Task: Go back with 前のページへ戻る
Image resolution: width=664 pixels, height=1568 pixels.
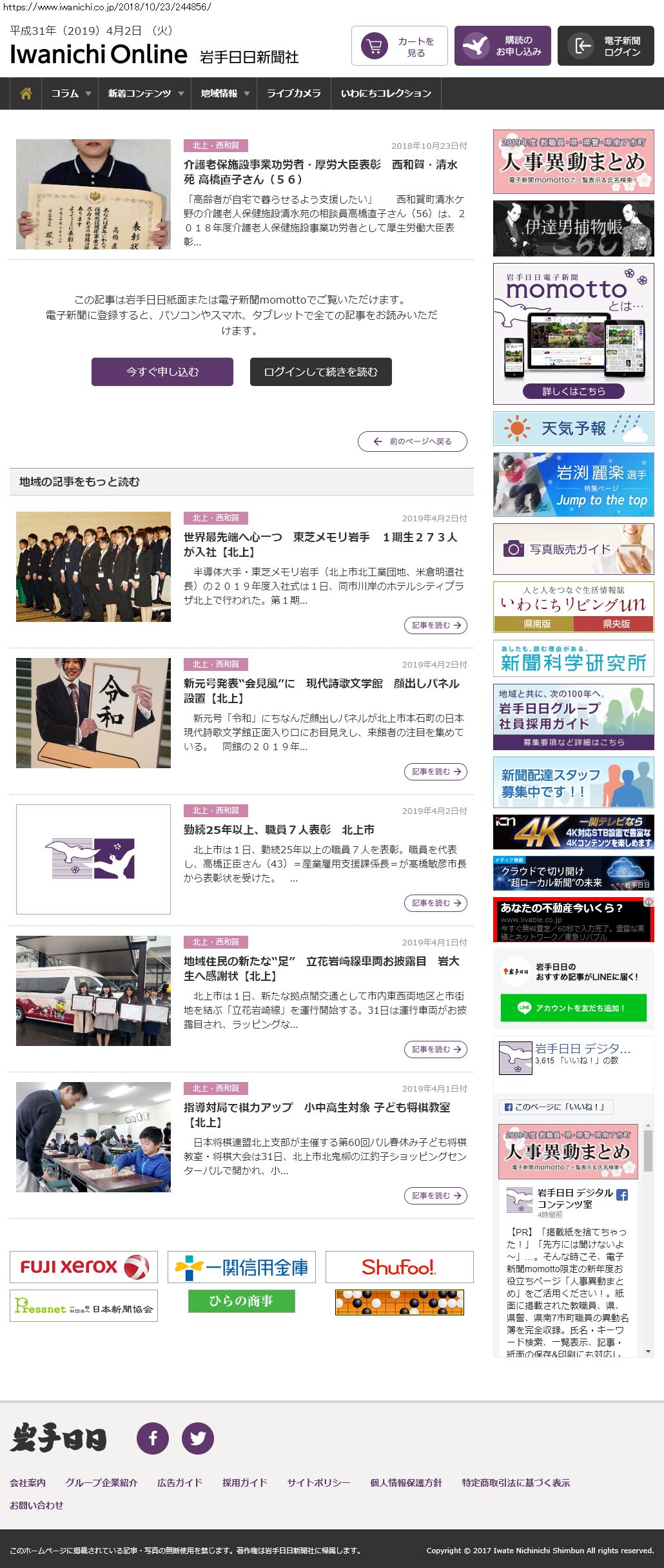Action: (413, 441)
